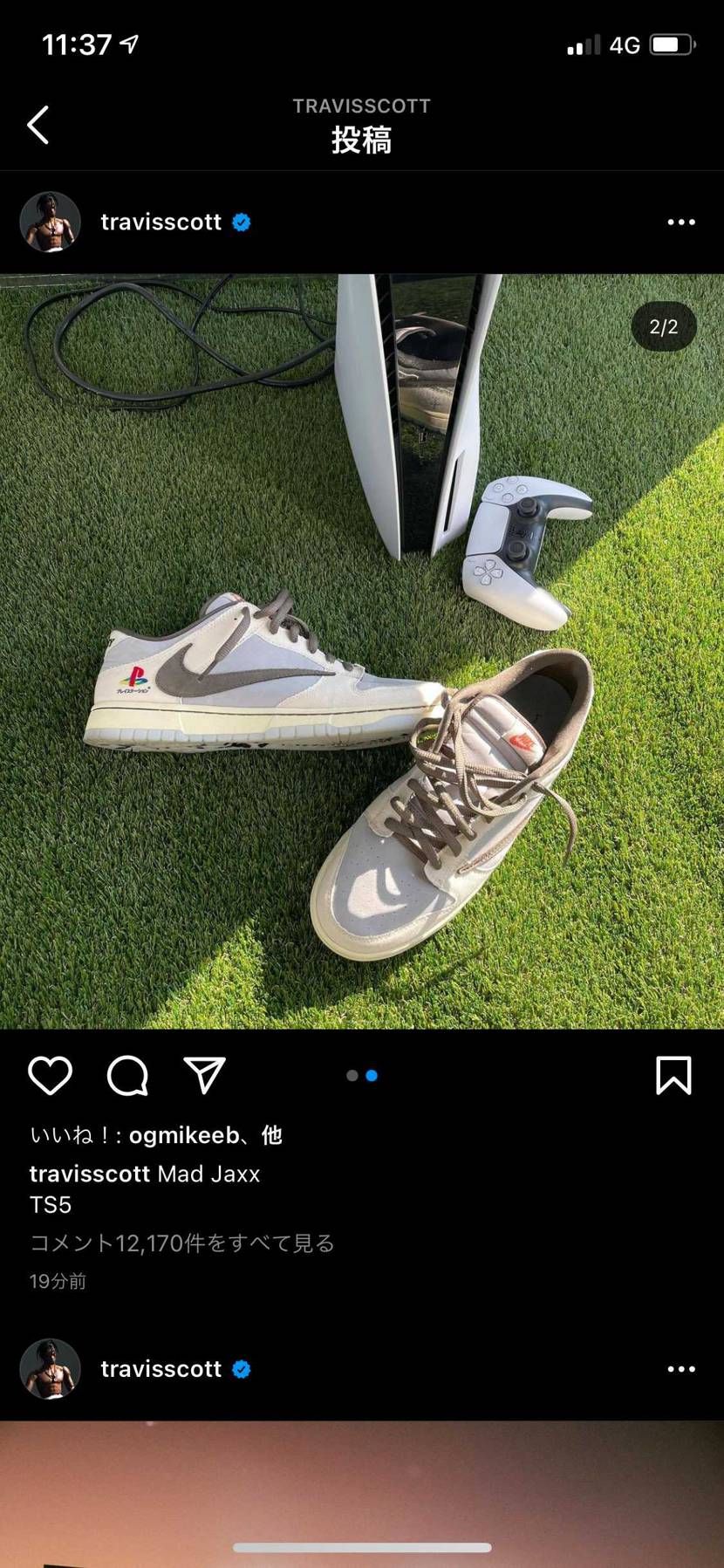This screenshot has height=1568, width=724.
Task: Open the list of others who liked
Action: tap(272, 1135)
